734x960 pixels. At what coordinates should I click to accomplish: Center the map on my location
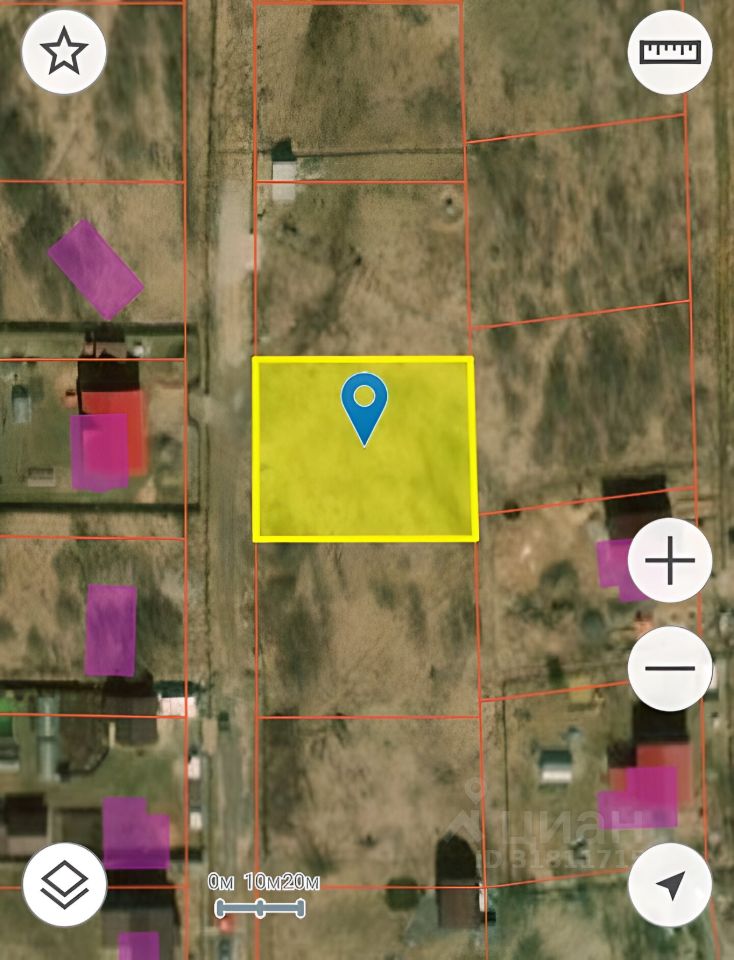tap(670, 884)
